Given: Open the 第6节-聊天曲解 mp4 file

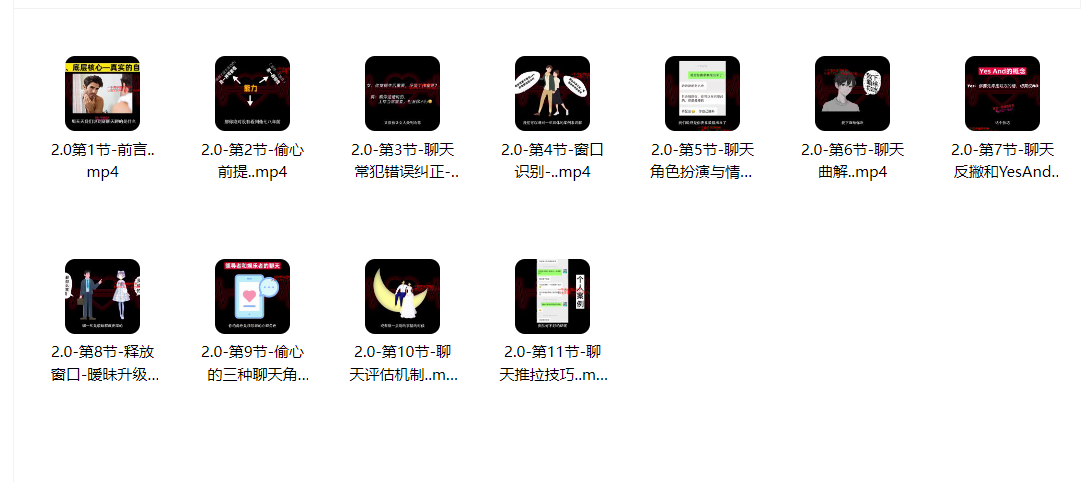Looking at the screenshot, I should (852, 93).
